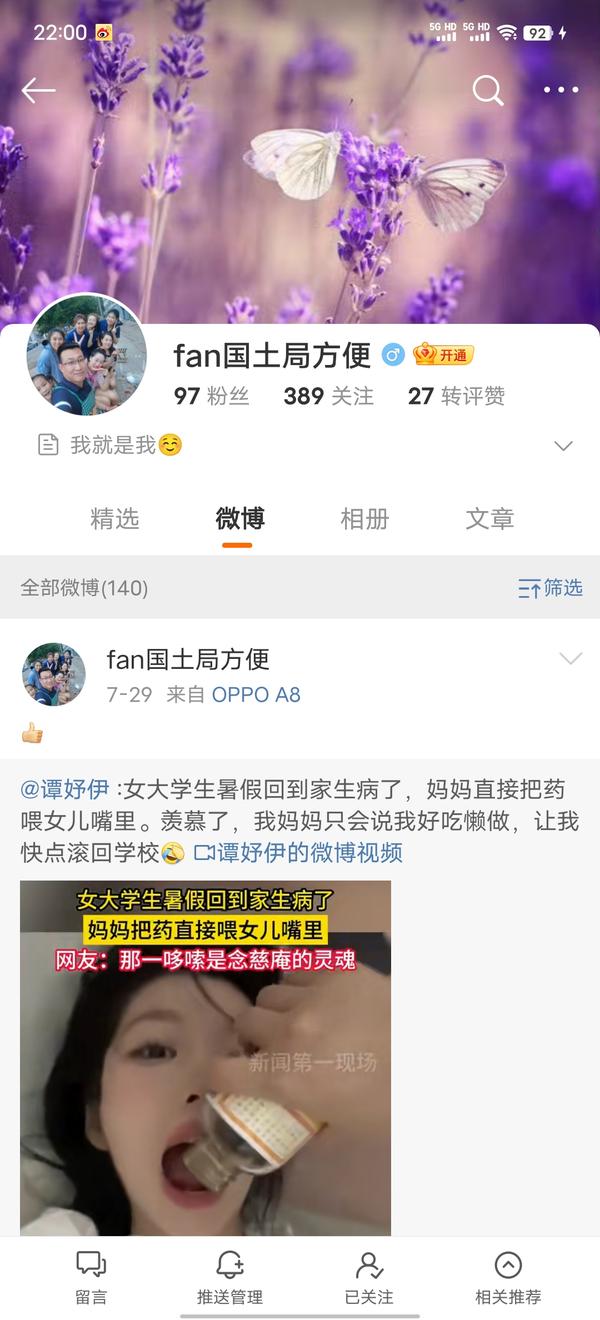Image resolution: width=600 pixels, height=1320 pixels.
Task: Open the 筛选 filter option
Action: 551,588
